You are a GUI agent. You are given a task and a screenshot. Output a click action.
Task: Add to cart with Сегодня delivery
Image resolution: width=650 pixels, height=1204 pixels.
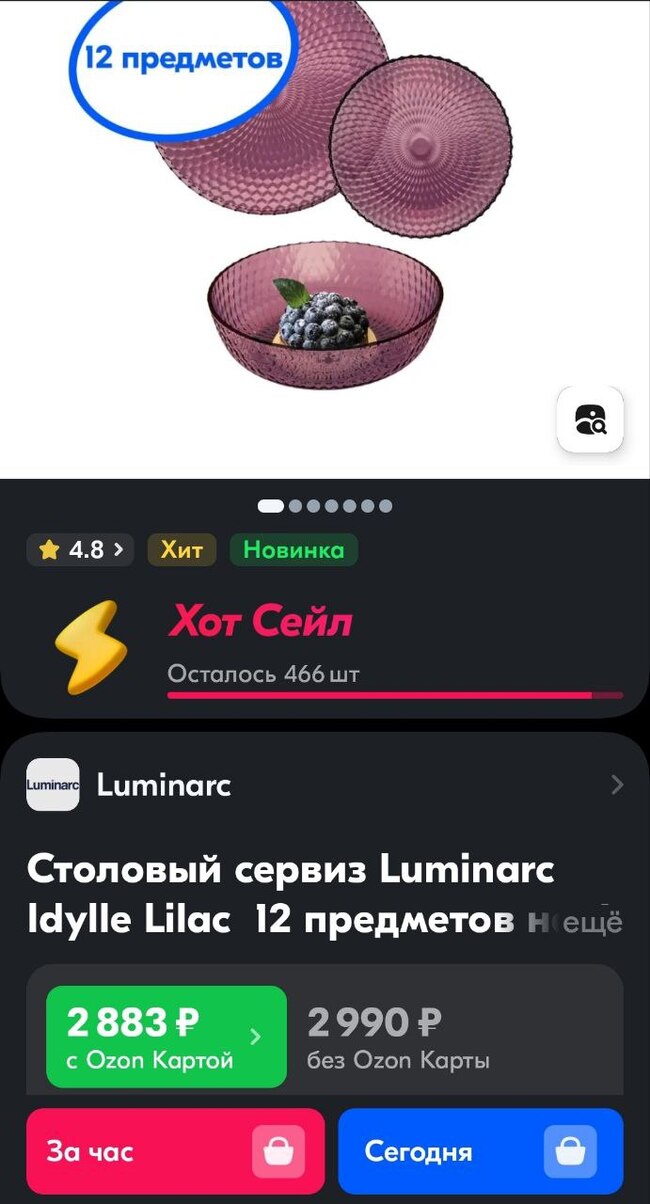click(x=480, y=1151)
